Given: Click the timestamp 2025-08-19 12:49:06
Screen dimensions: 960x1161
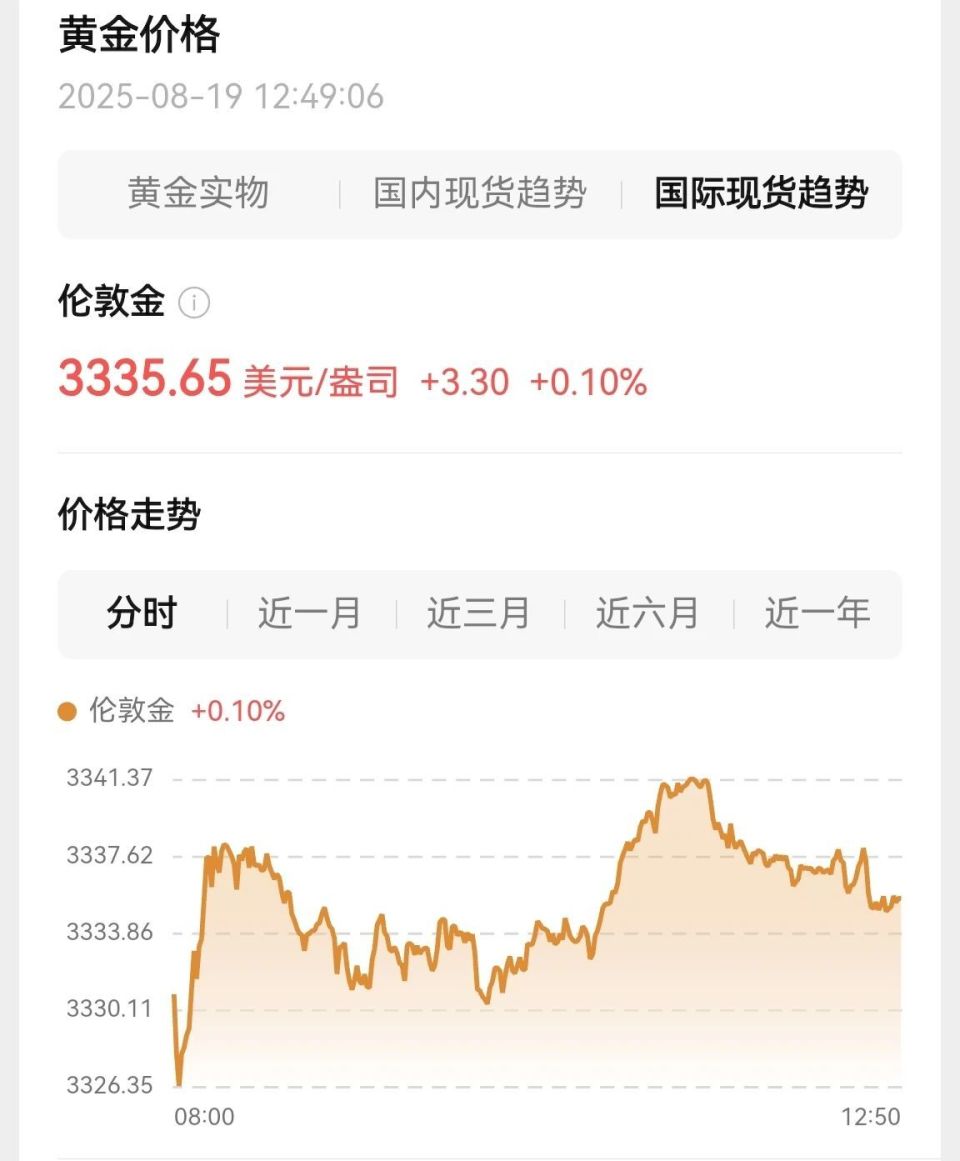Looking at the screenshot, I should click(x=220, y=97).
